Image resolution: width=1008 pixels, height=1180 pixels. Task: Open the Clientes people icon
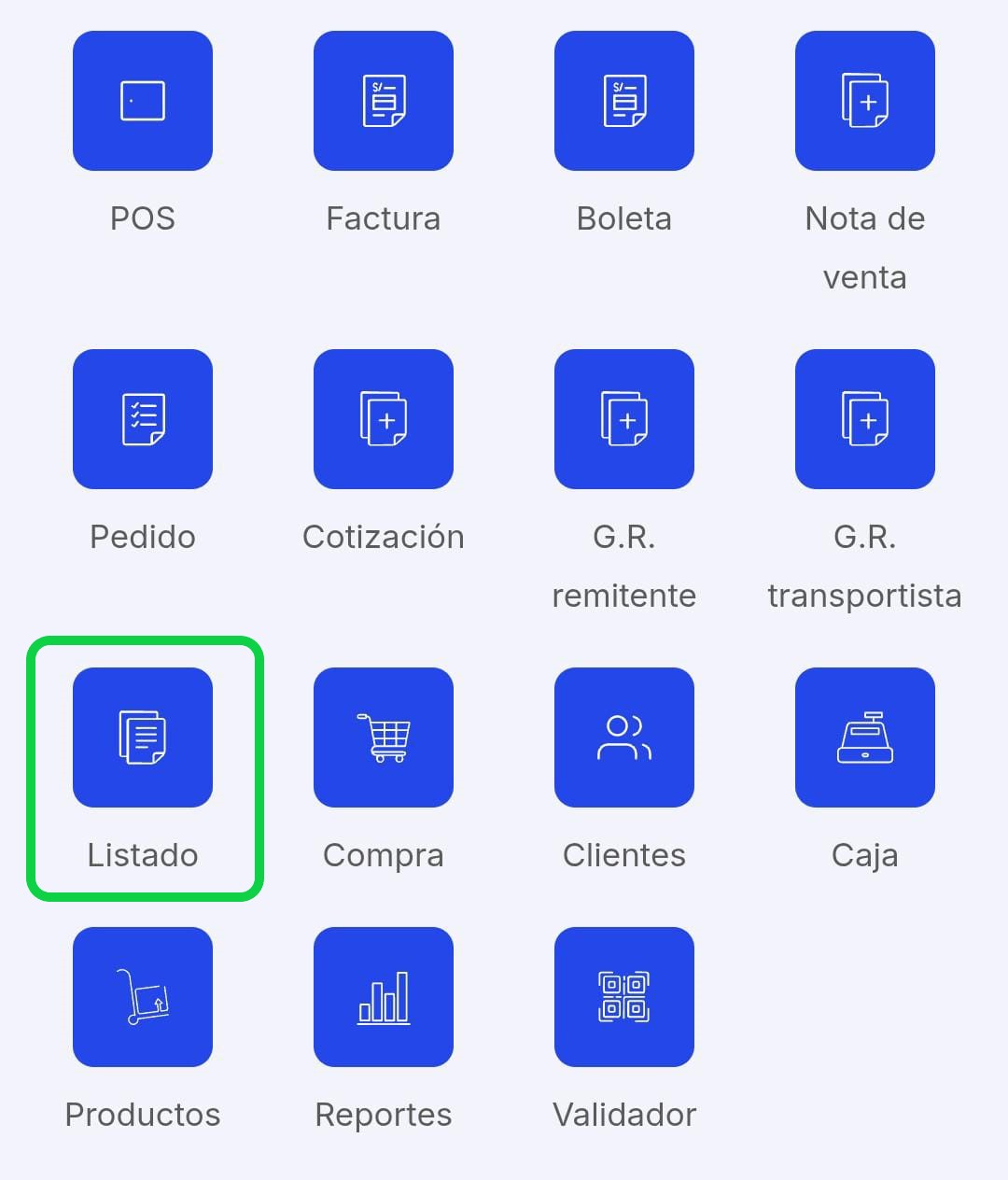623,737
